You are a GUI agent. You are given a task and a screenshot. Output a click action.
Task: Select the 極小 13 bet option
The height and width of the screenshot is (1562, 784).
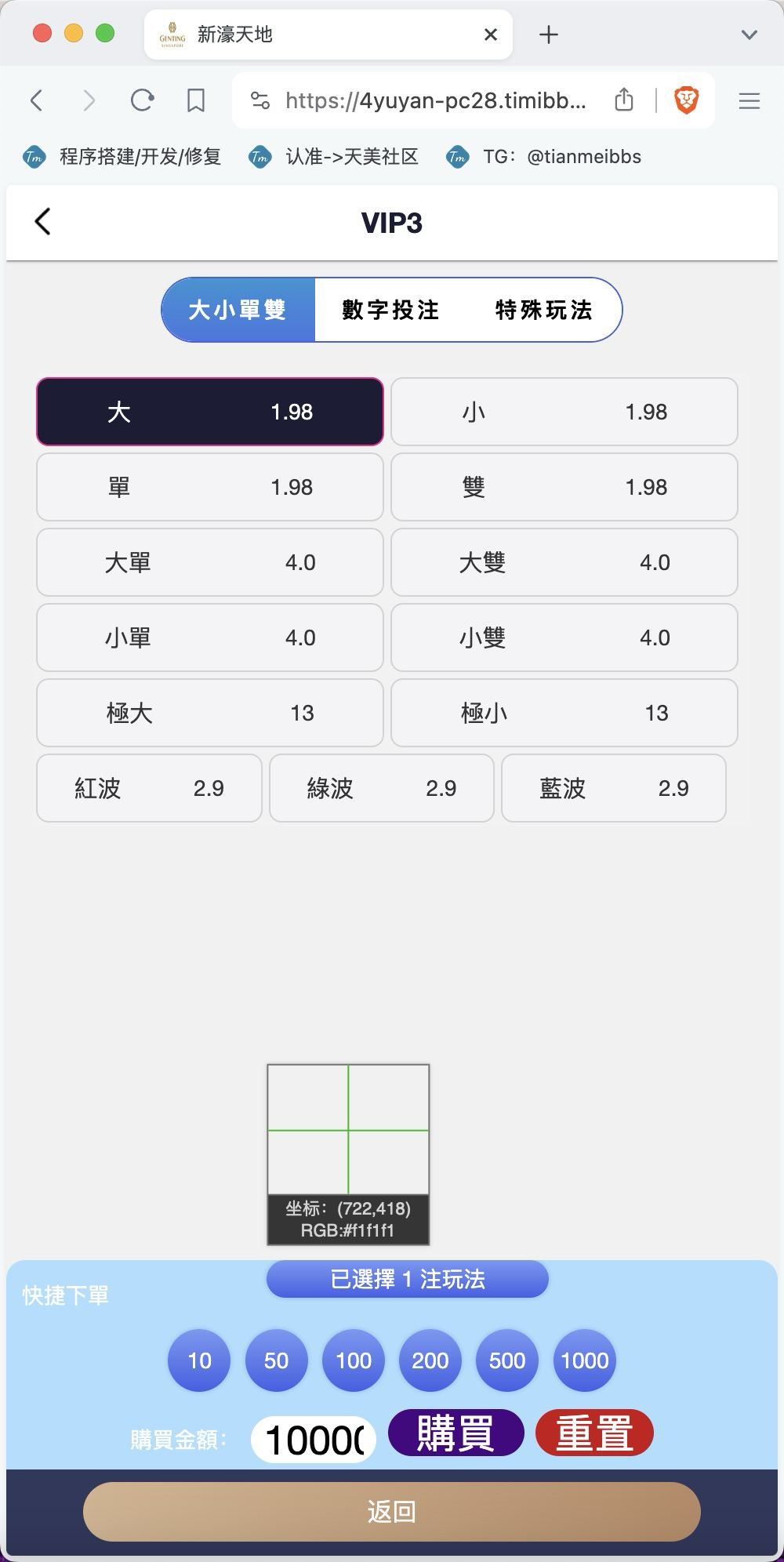(564, 713)
